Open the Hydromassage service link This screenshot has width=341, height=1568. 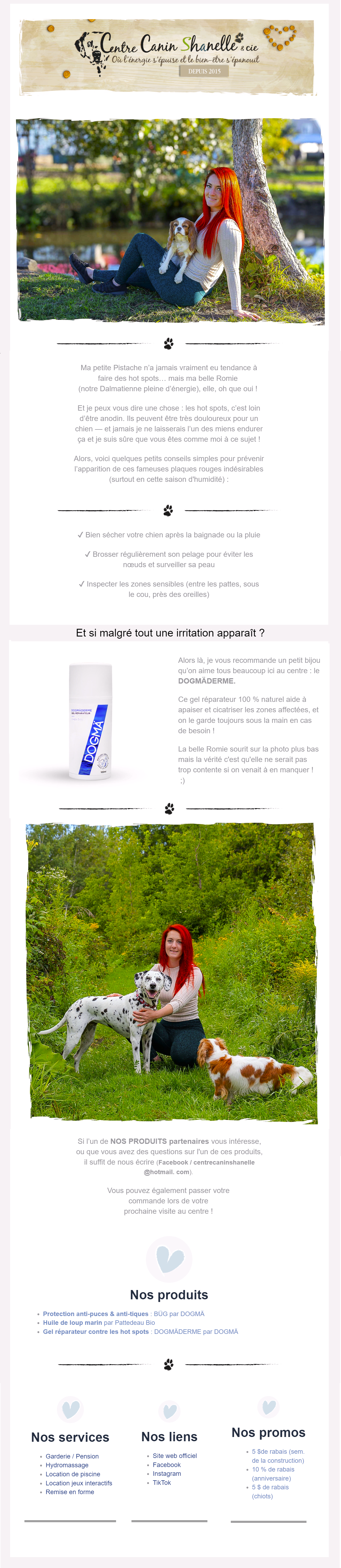coord(67,1465)
